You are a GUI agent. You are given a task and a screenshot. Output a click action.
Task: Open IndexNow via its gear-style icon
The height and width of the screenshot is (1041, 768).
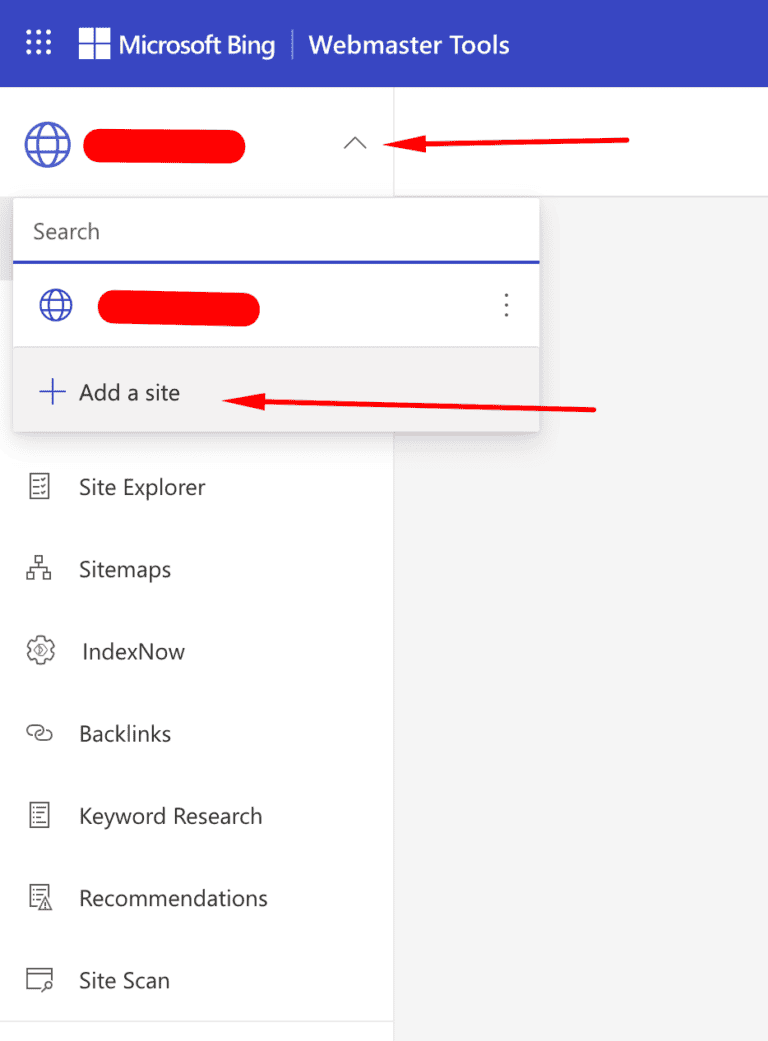[x=40, y=650]
